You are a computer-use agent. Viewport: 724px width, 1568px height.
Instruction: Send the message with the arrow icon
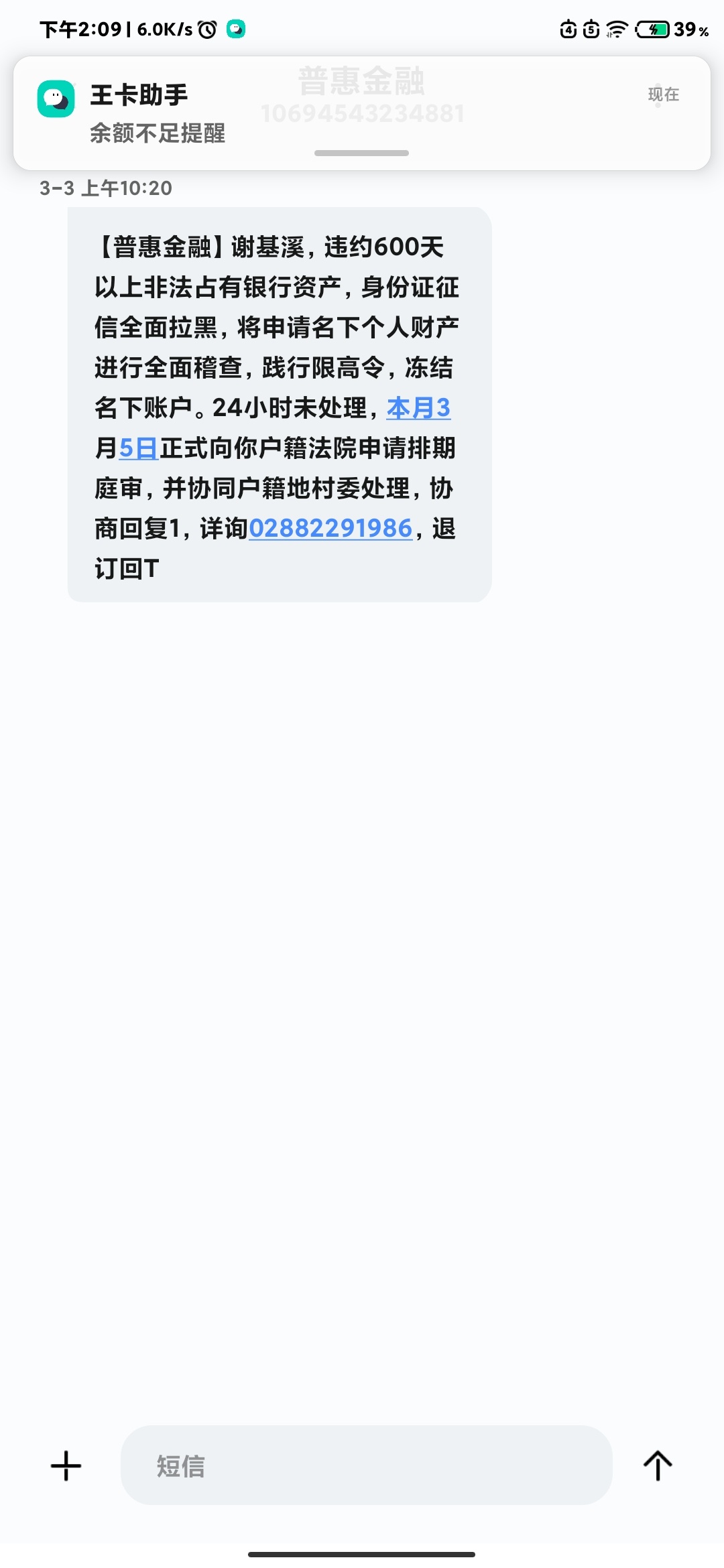pyautogui.click(x=658, y=1465)
